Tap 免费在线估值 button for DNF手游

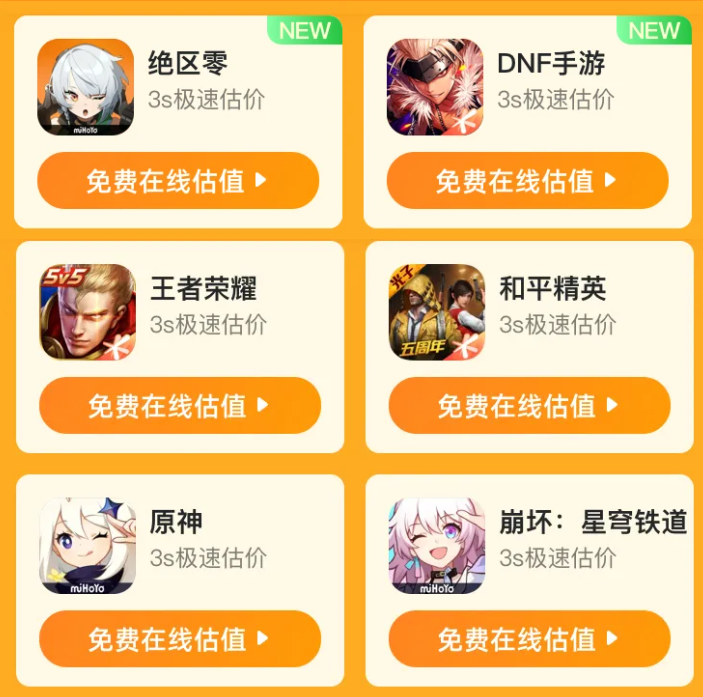pos(527,181)
